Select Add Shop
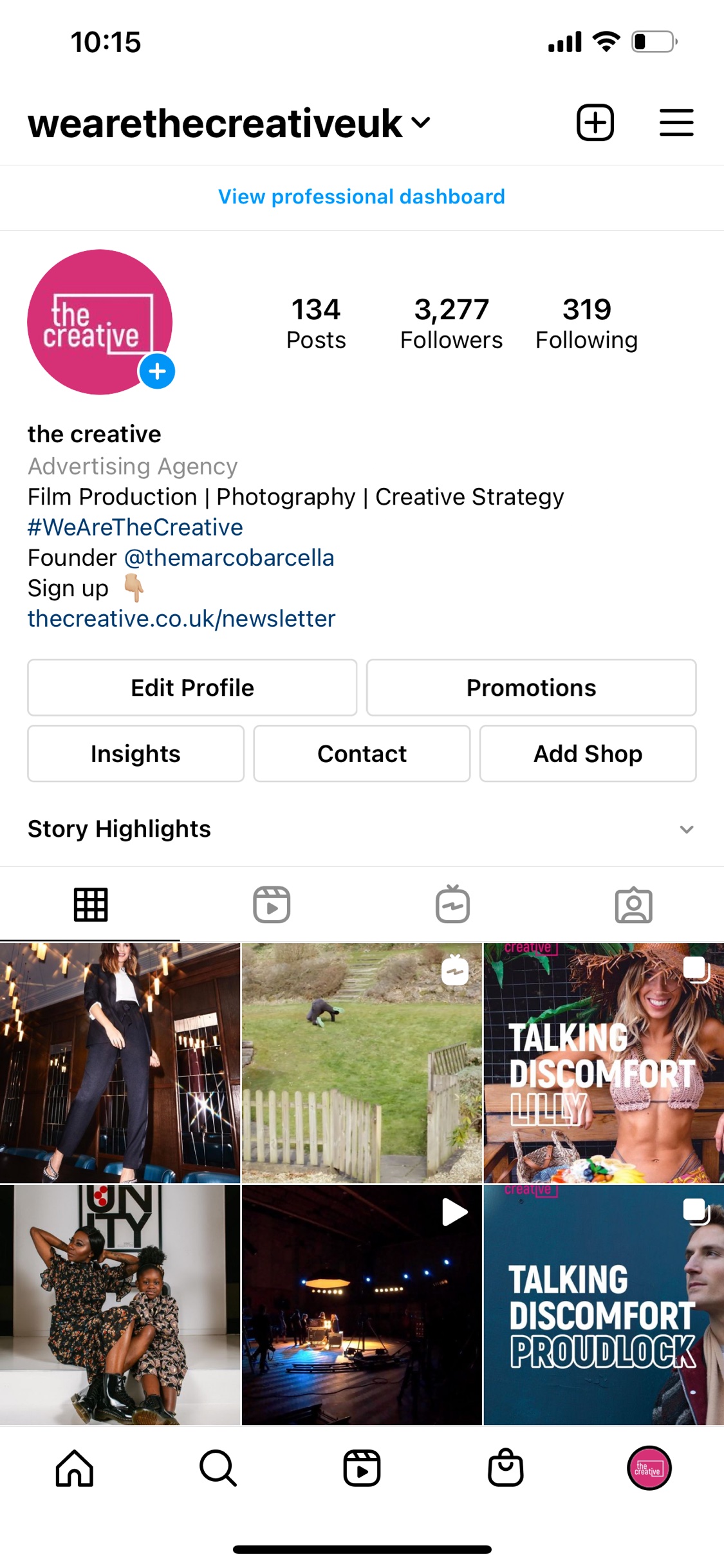724x1568 pixels. pyautogui.click(x=588, y=754)
